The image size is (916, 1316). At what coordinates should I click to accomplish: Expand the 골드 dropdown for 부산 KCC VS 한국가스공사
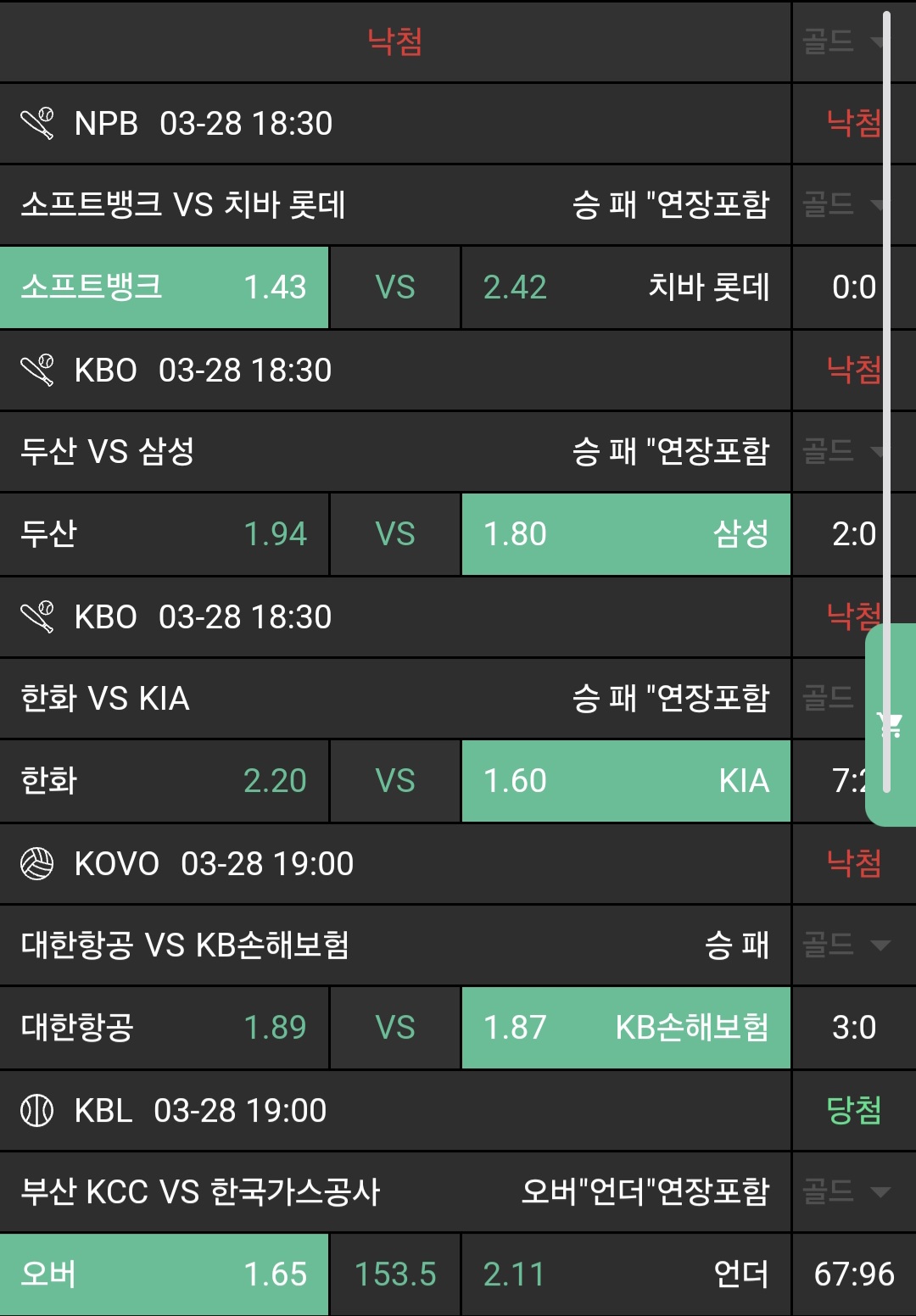[846, 1191]
